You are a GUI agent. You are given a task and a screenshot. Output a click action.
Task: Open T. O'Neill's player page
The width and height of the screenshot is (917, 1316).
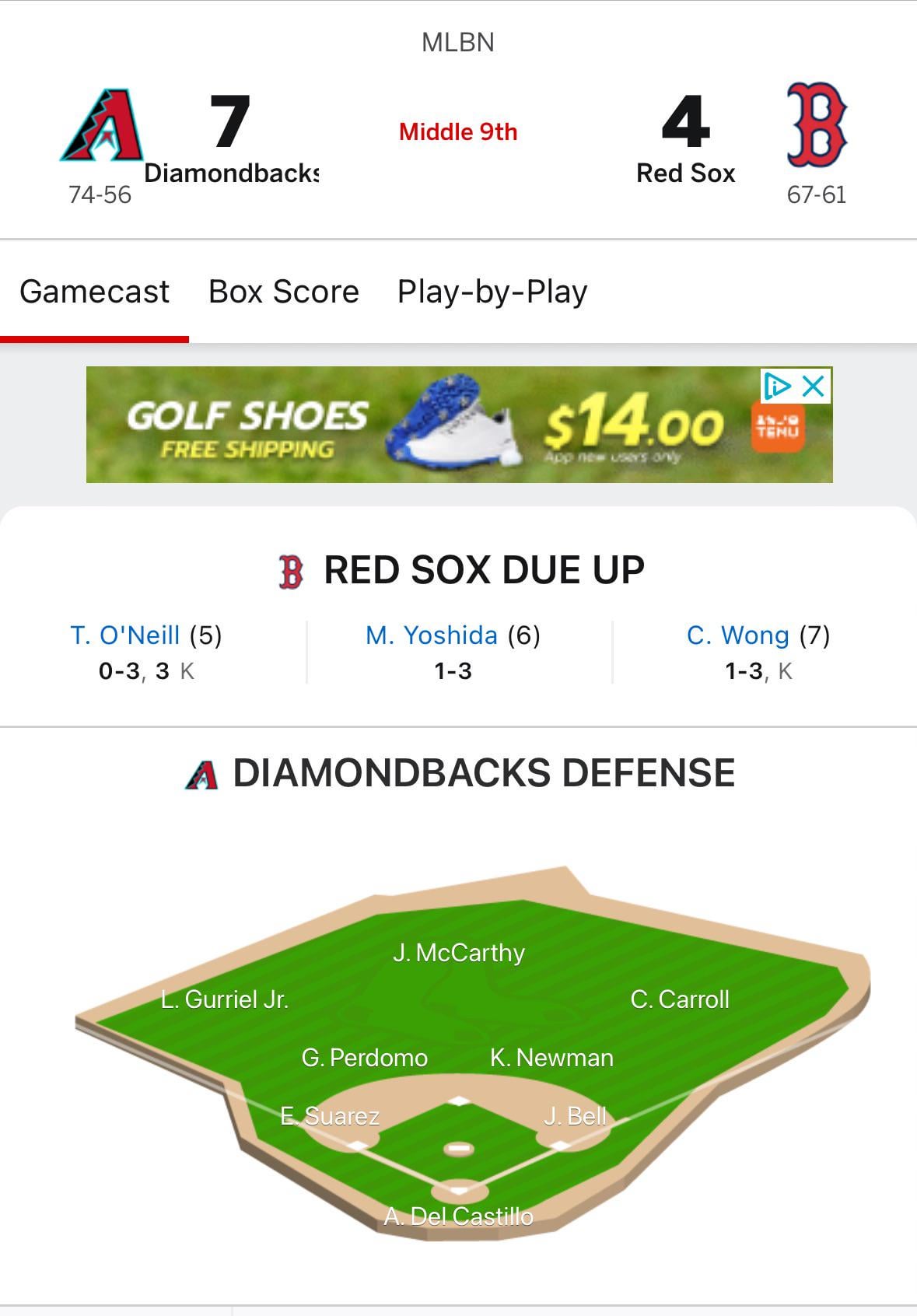pos(124,635)
